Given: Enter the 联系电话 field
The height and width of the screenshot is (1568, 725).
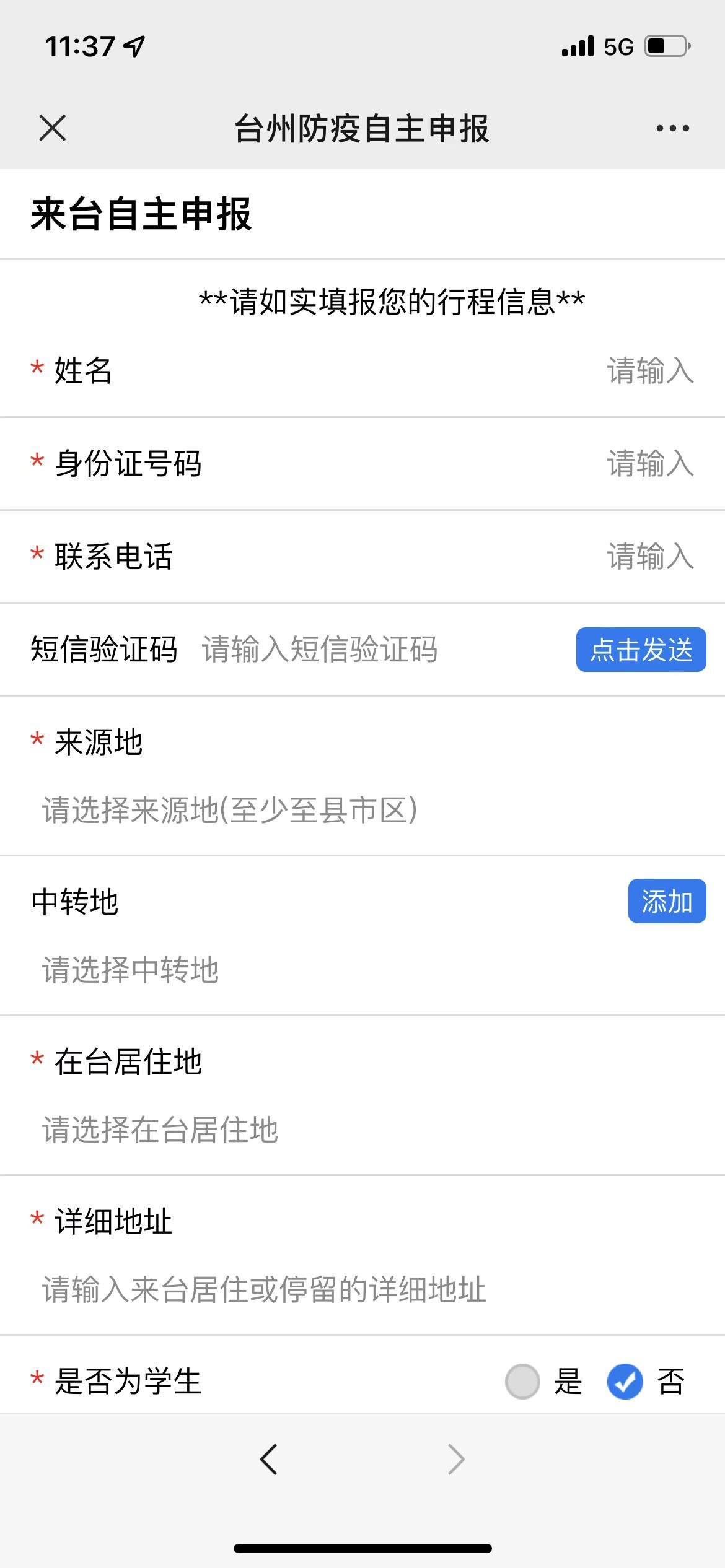Looking at the screenshot, I should coord(649,557).
